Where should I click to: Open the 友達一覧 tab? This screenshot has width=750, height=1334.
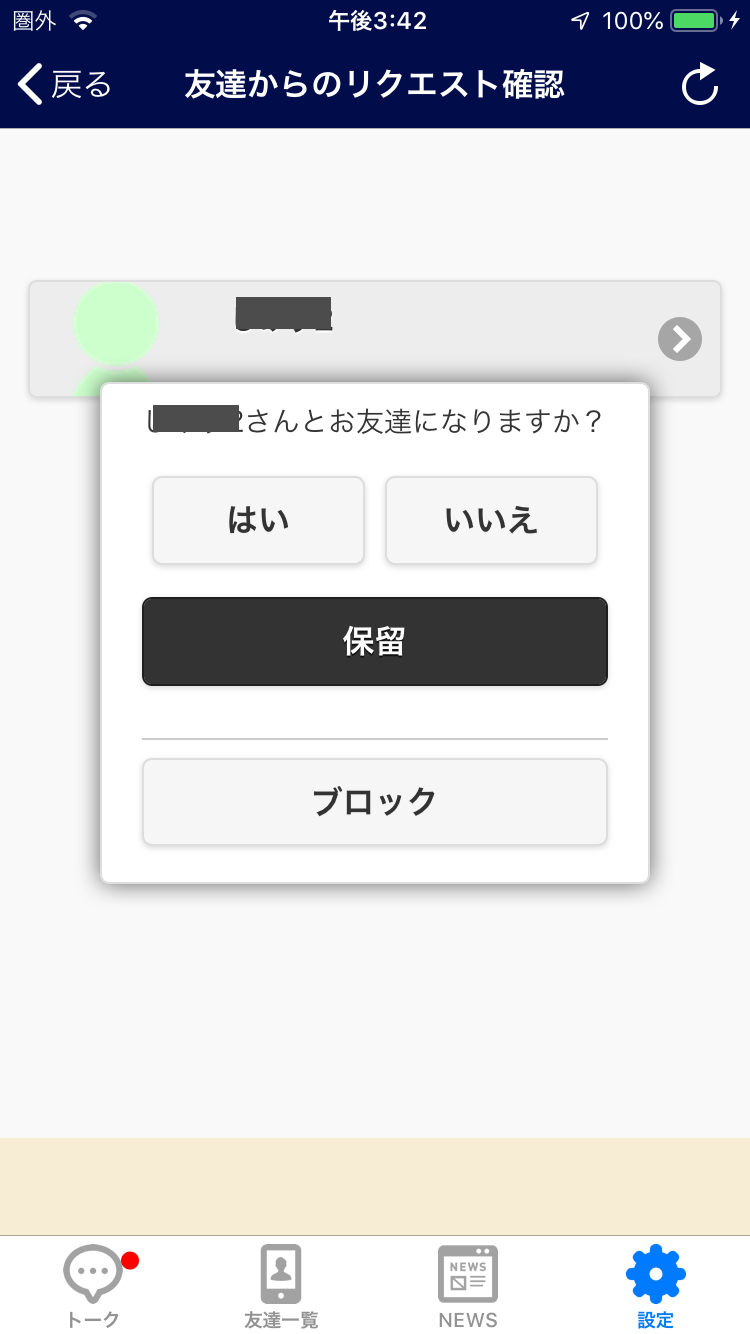(x=281, y=1287)
